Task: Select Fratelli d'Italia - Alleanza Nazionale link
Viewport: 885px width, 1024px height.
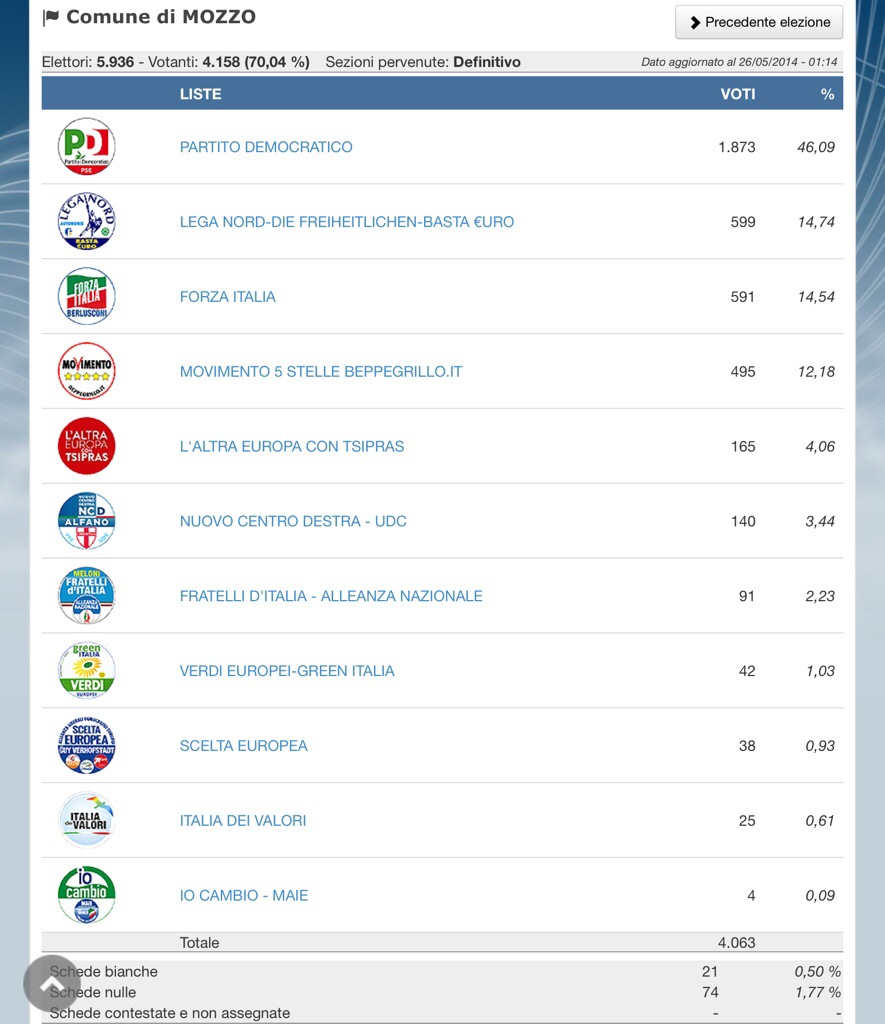Action: [x=331, y=596]
